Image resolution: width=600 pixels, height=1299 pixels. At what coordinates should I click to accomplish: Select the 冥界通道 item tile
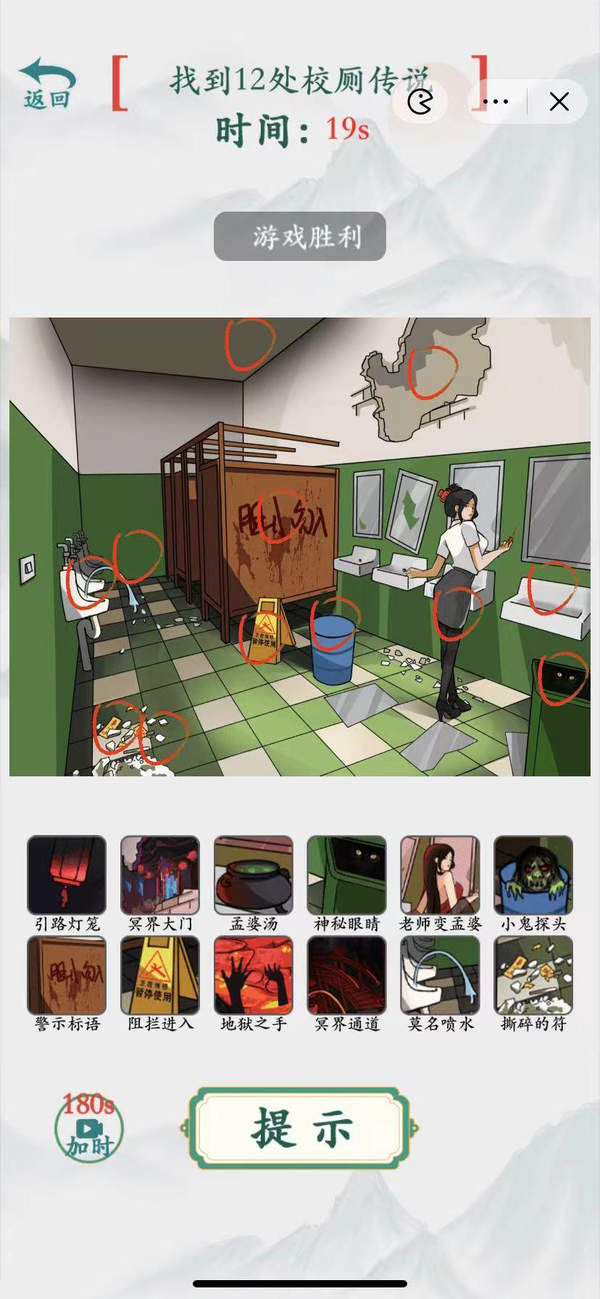point(346,975)
